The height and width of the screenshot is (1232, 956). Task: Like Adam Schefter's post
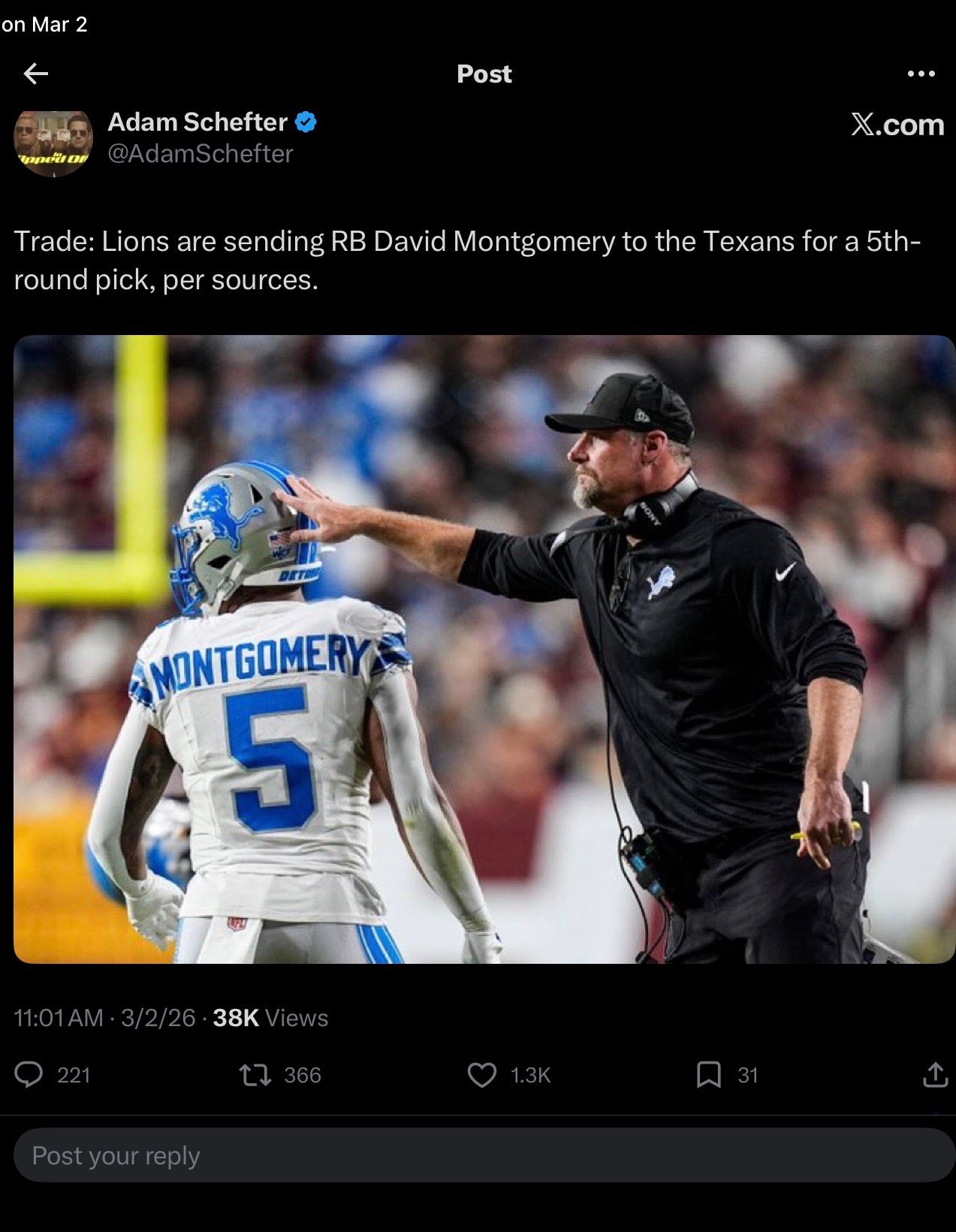(x=482, y=1075)
